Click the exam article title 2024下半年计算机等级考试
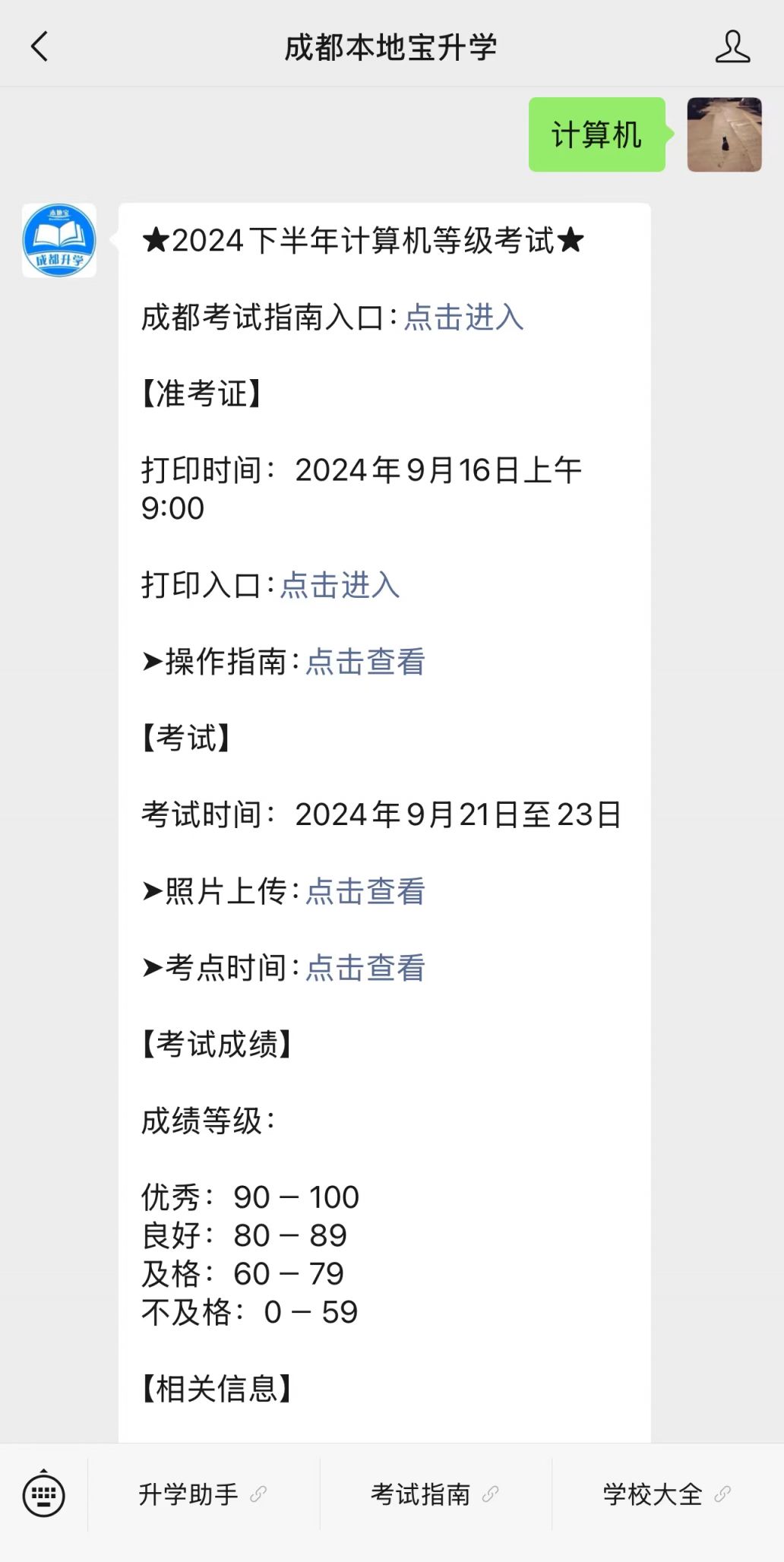This screenshot has height=1562, width=784. (x=361, y=242)
